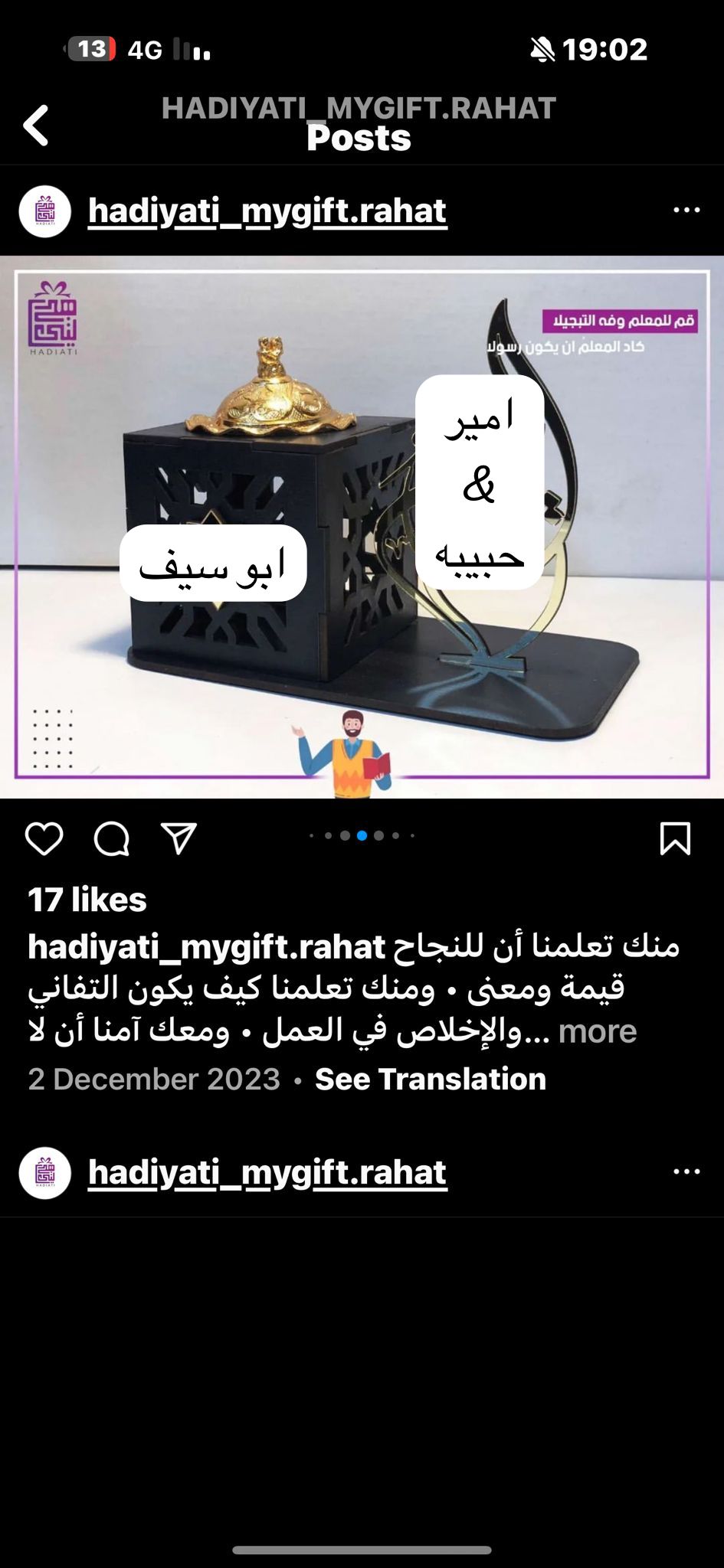Viewport: 724px width, 1568px height.
Task: View the 17 likes list
Action: click(87, 900)
